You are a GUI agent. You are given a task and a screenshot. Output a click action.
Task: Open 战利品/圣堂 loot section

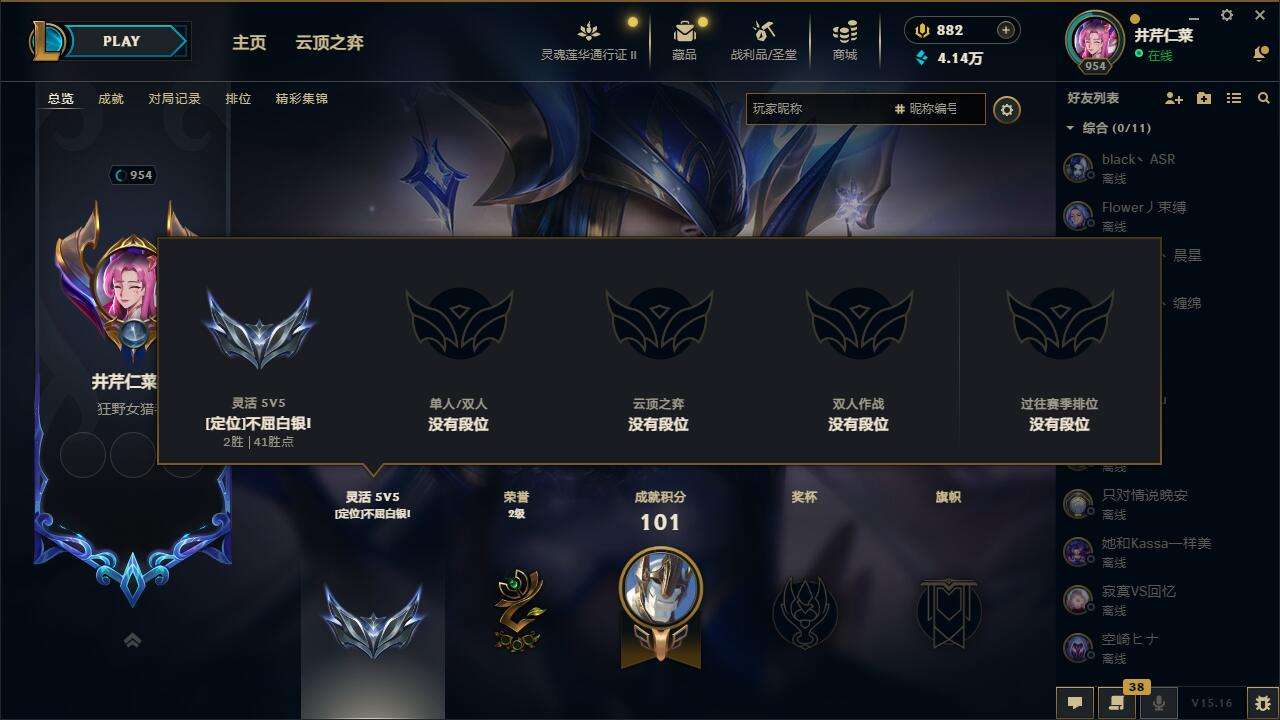coord(764,40)
